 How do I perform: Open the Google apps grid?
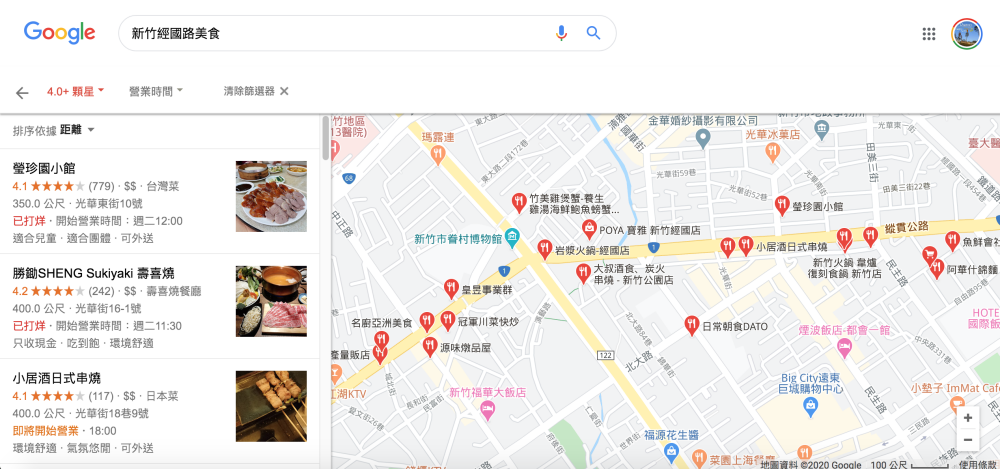[x=929, y=33]
